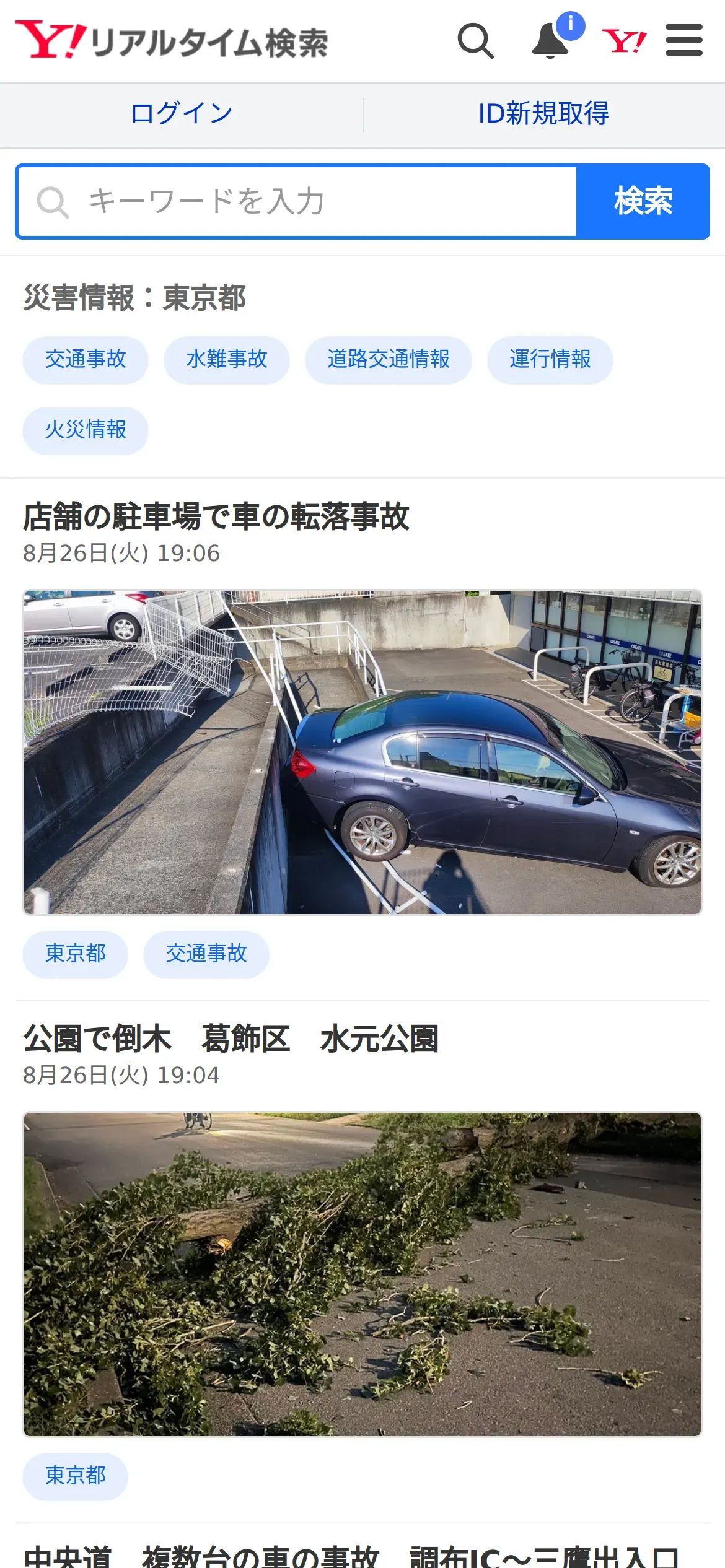View the fallen car accident photo
This screenshot has width=725, height=1568.
[x=362, y=752]
